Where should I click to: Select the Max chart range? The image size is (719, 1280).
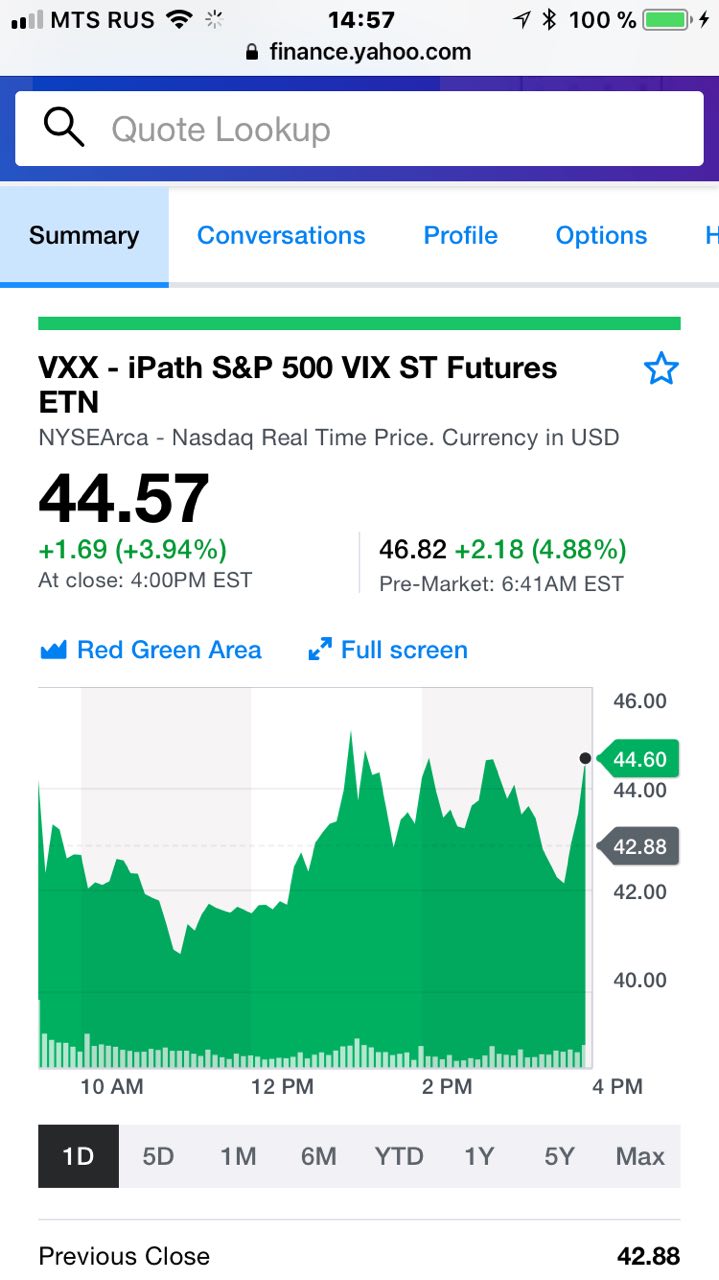[x=640, y=1157]
